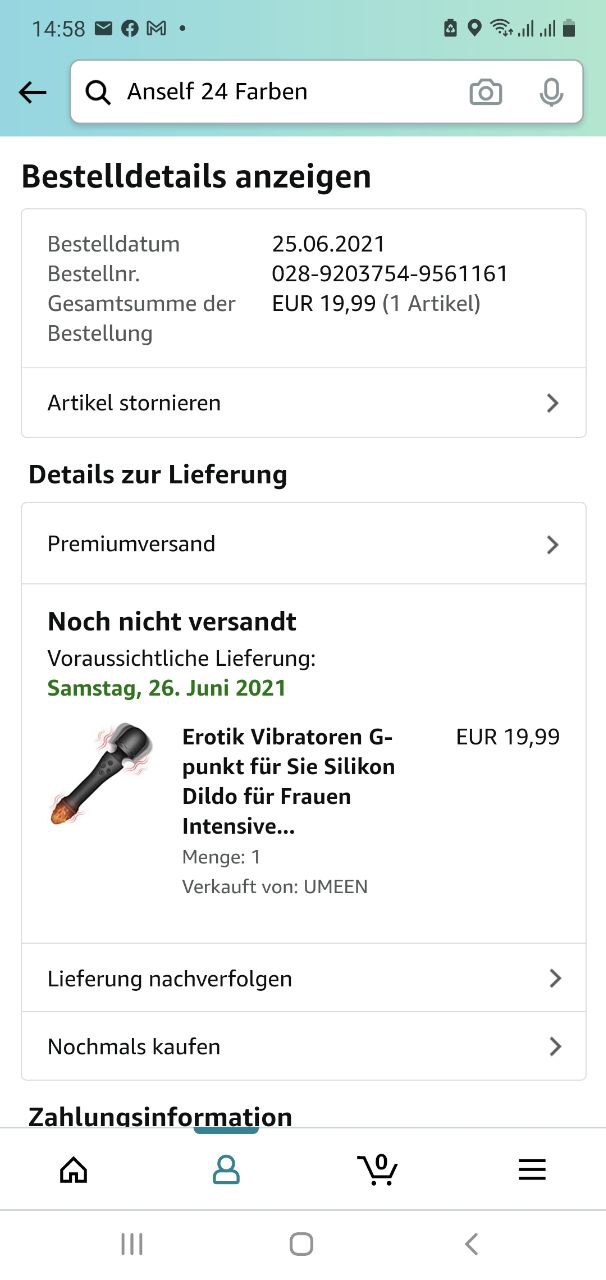This screenshot has height=1280, width=606.
Task: Open the shopping cart tab
Action: (378, 1169)
